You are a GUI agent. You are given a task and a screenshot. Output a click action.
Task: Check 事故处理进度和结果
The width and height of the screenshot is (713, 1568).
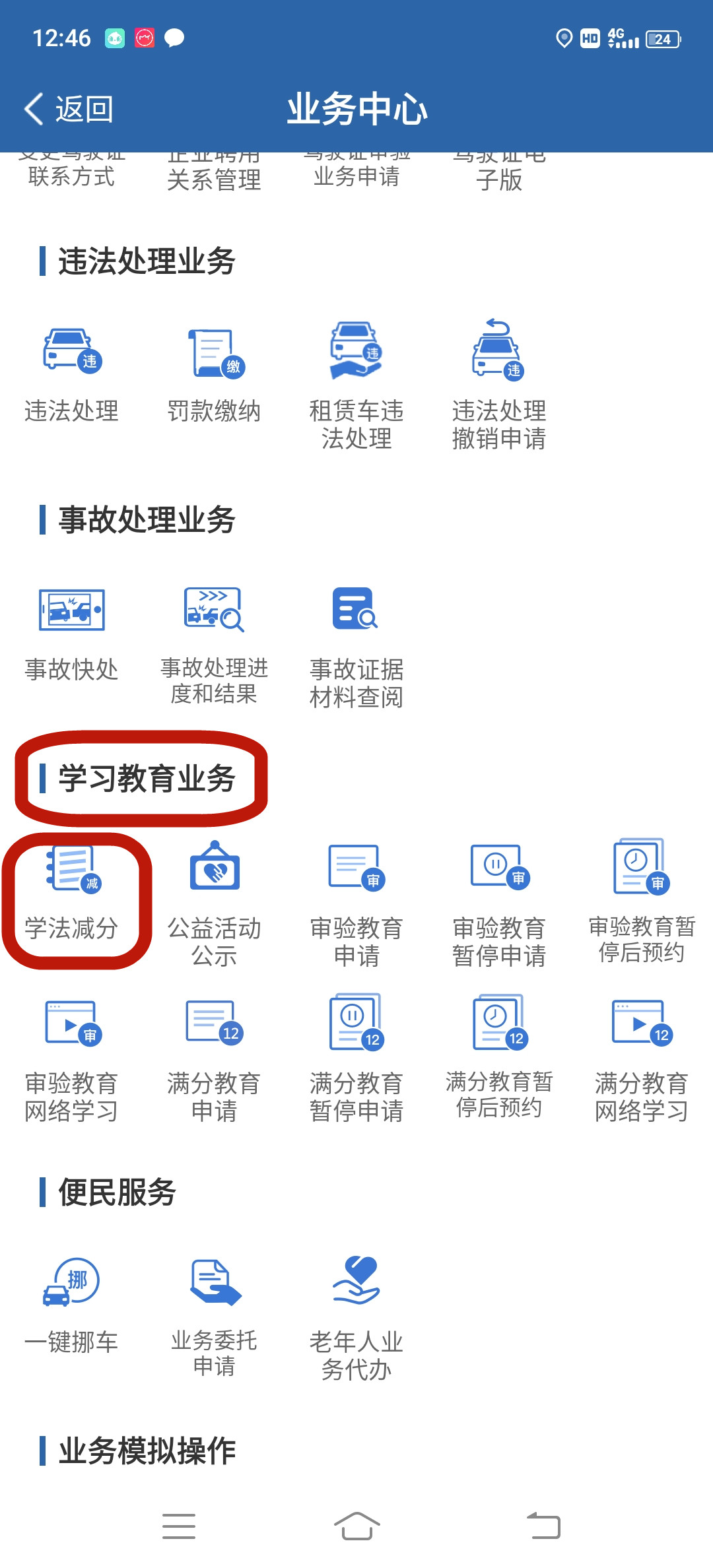(x=214, y=643)
